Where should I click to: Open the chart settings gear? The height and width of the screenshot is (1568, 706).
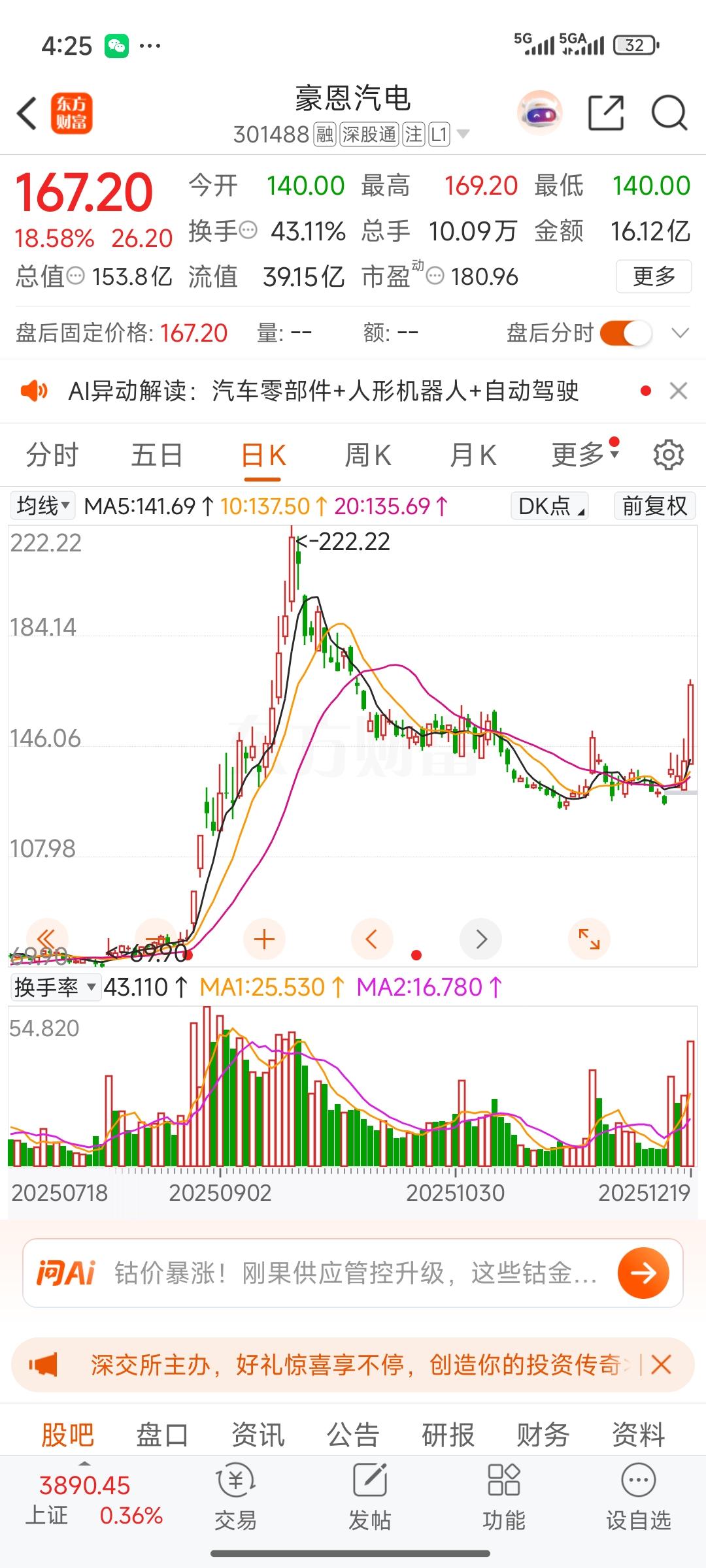(668, 455)
